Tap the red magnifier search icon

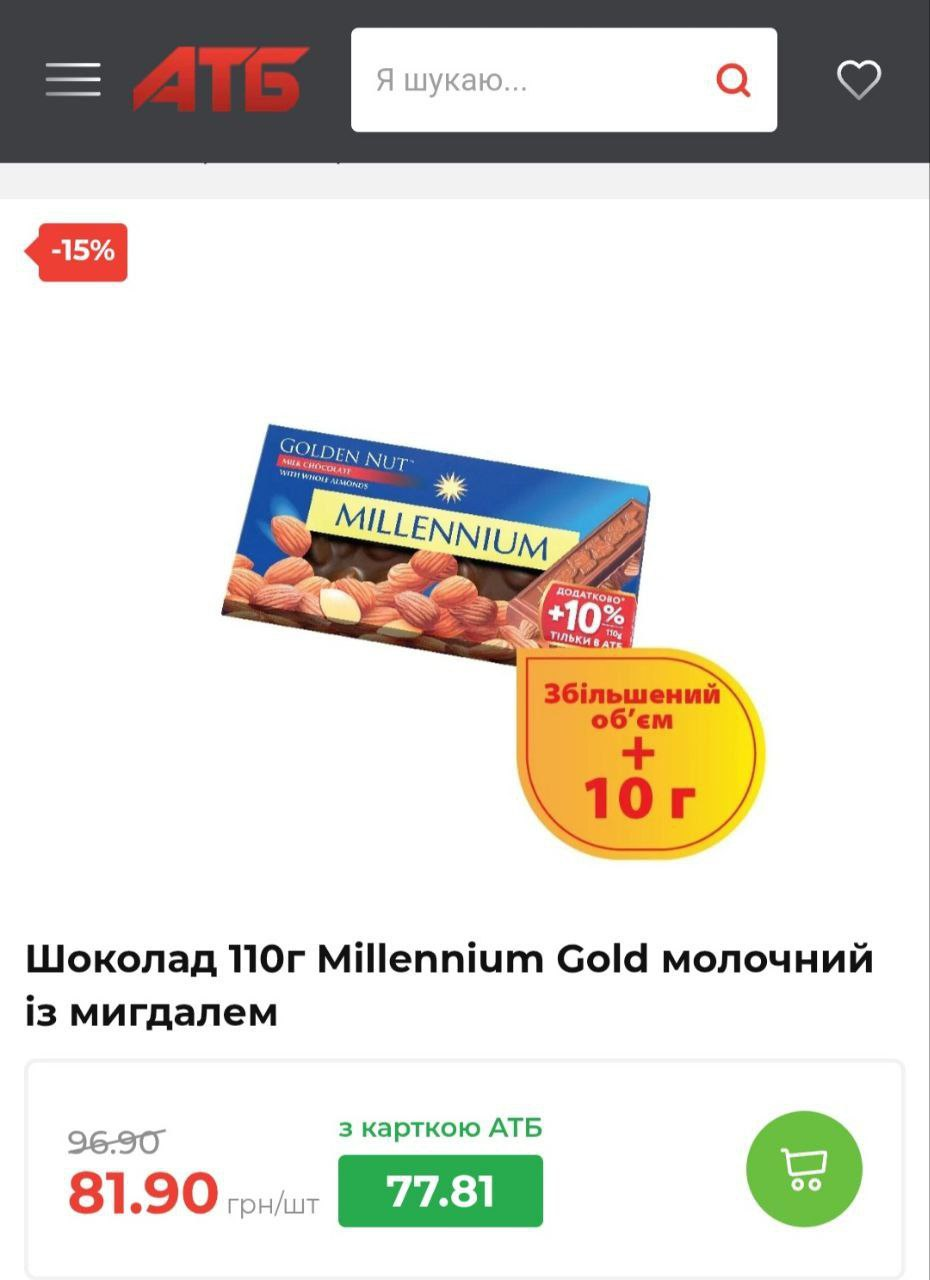733,80
